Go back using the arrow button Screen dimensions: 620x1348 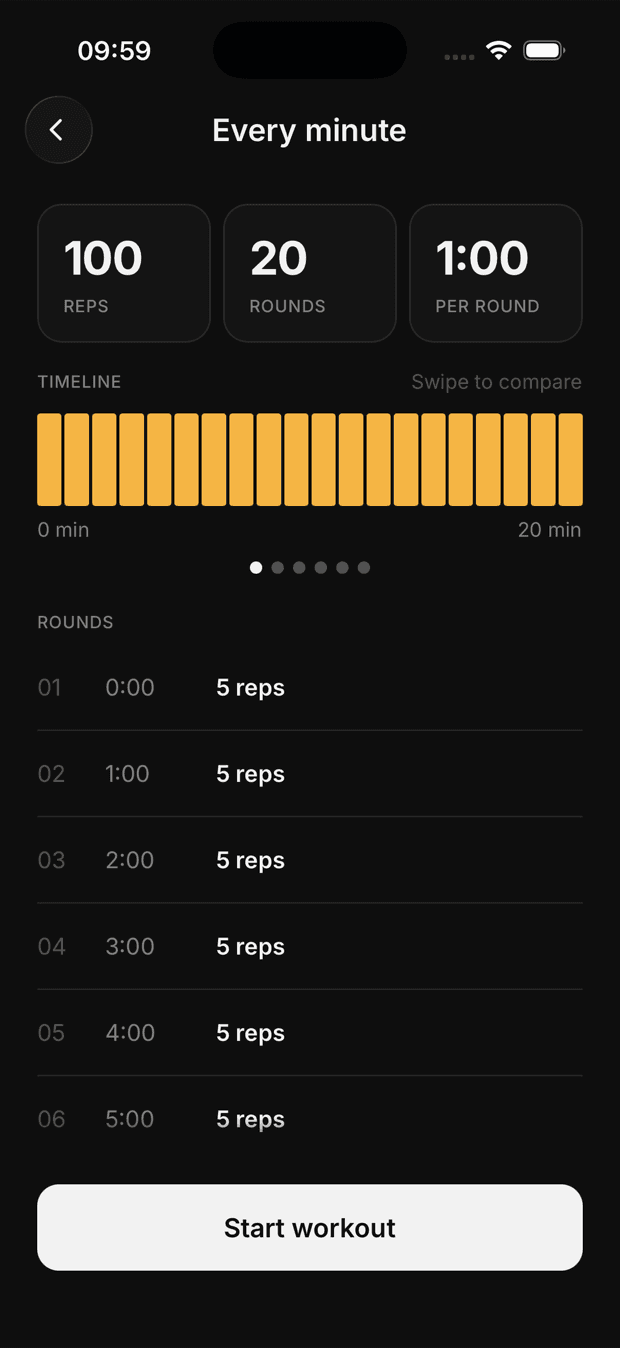click(59, 130)
